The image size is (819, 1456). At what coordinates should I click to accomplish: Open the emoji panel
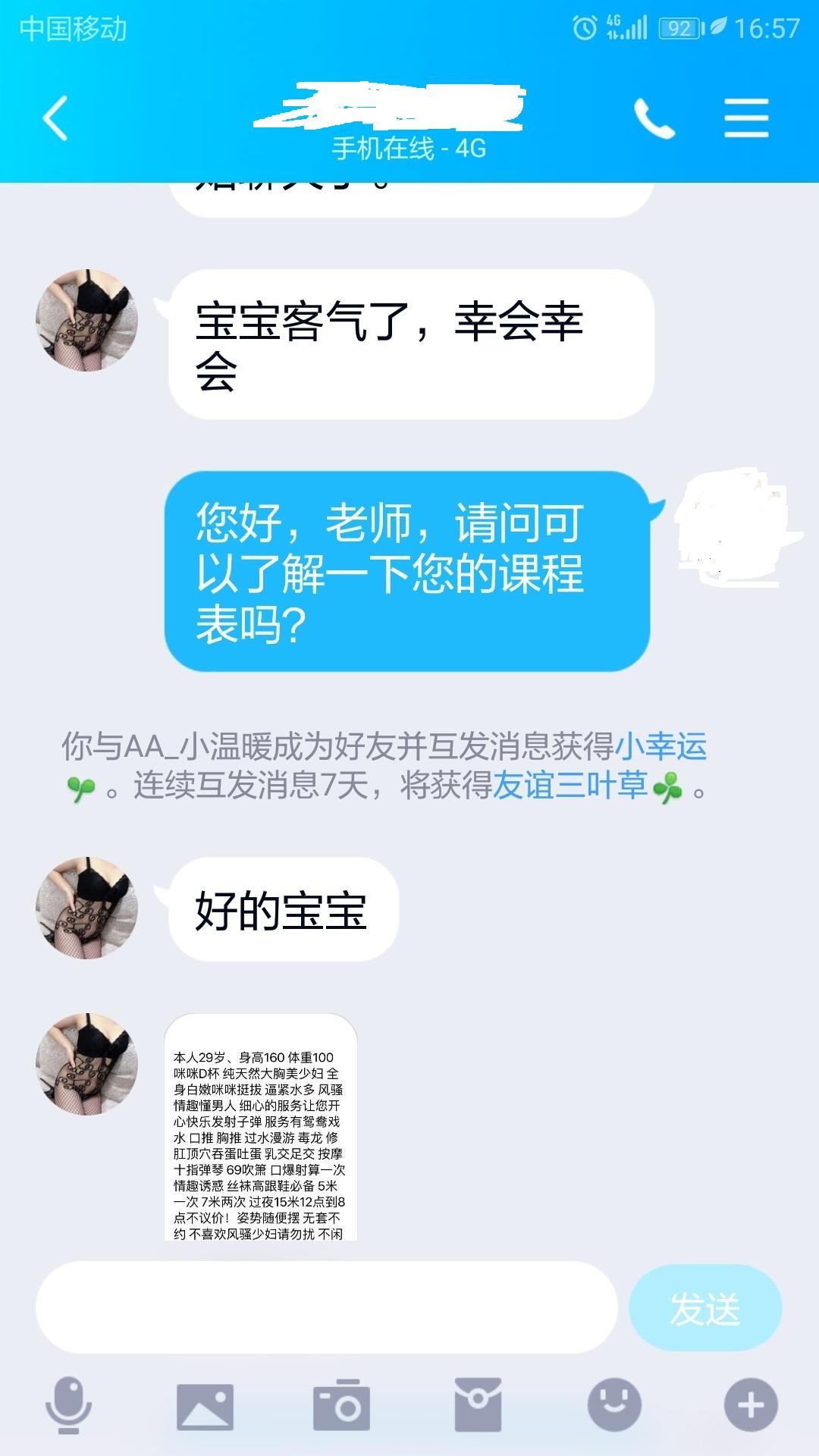[x=614, y=1405]
